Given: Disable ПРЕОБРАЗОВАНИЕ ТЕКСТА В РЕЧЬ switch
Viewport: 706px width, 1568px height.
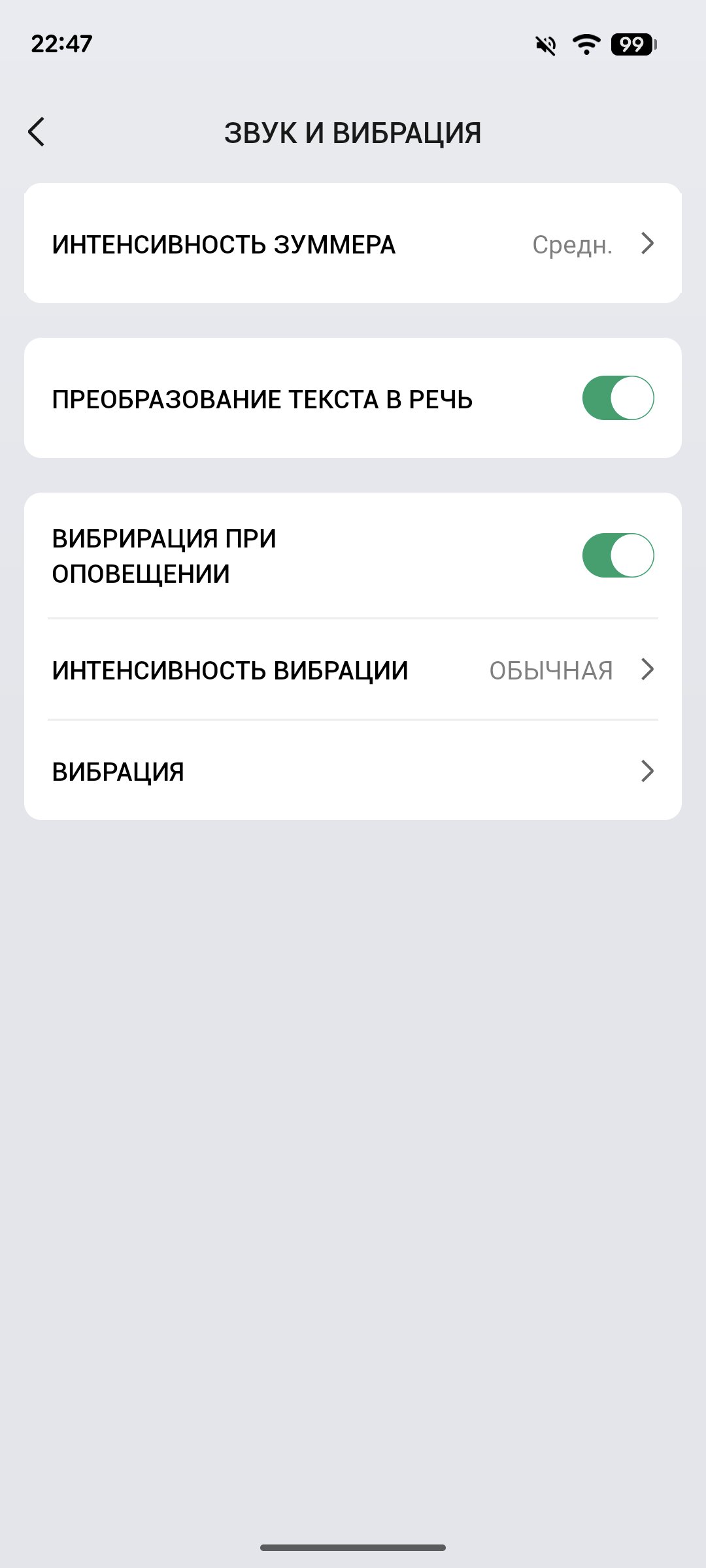Looking at the screenshot, I should pyautogui.click(x=617, y=398).
